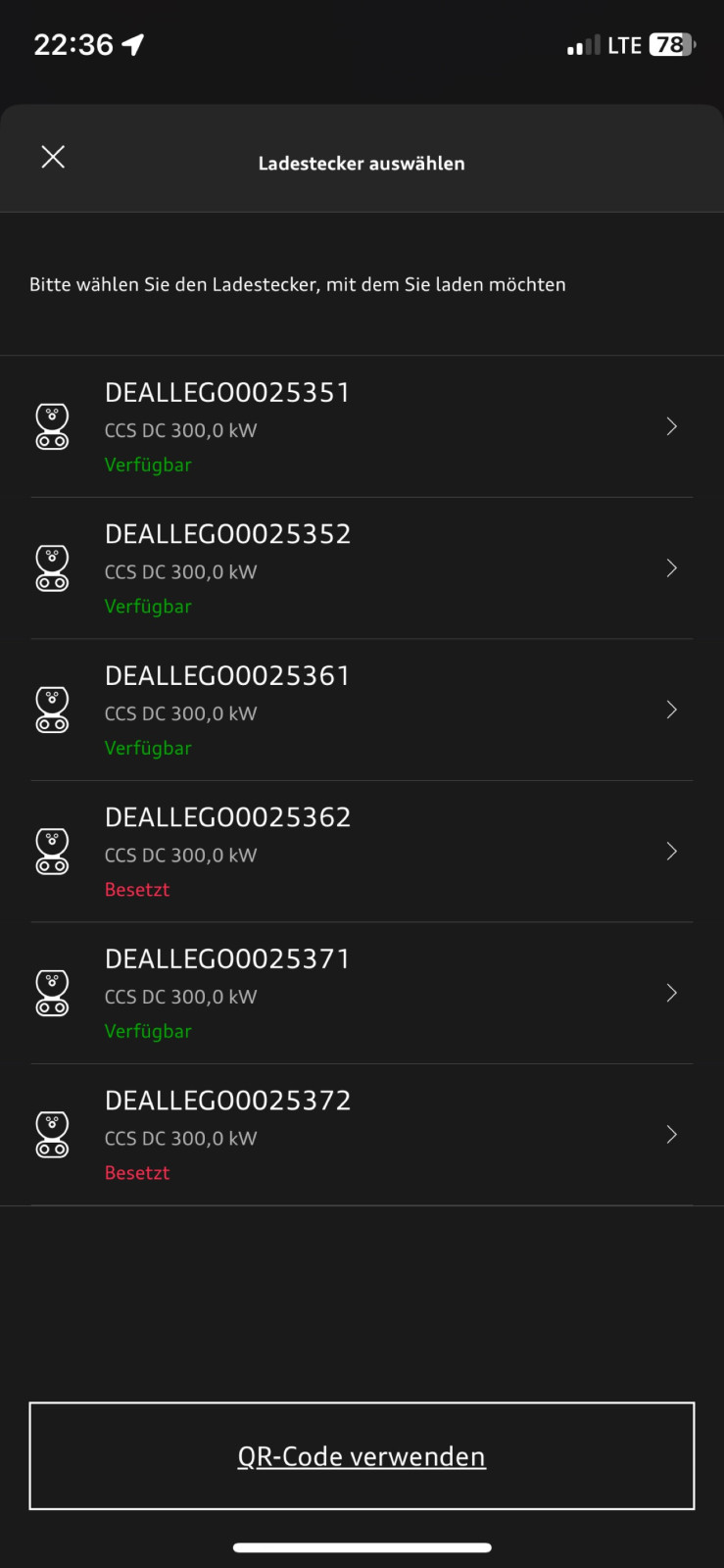Click the battery level indicator showing 78
The image size is (724, 1568).
click(x=672, y=43)
